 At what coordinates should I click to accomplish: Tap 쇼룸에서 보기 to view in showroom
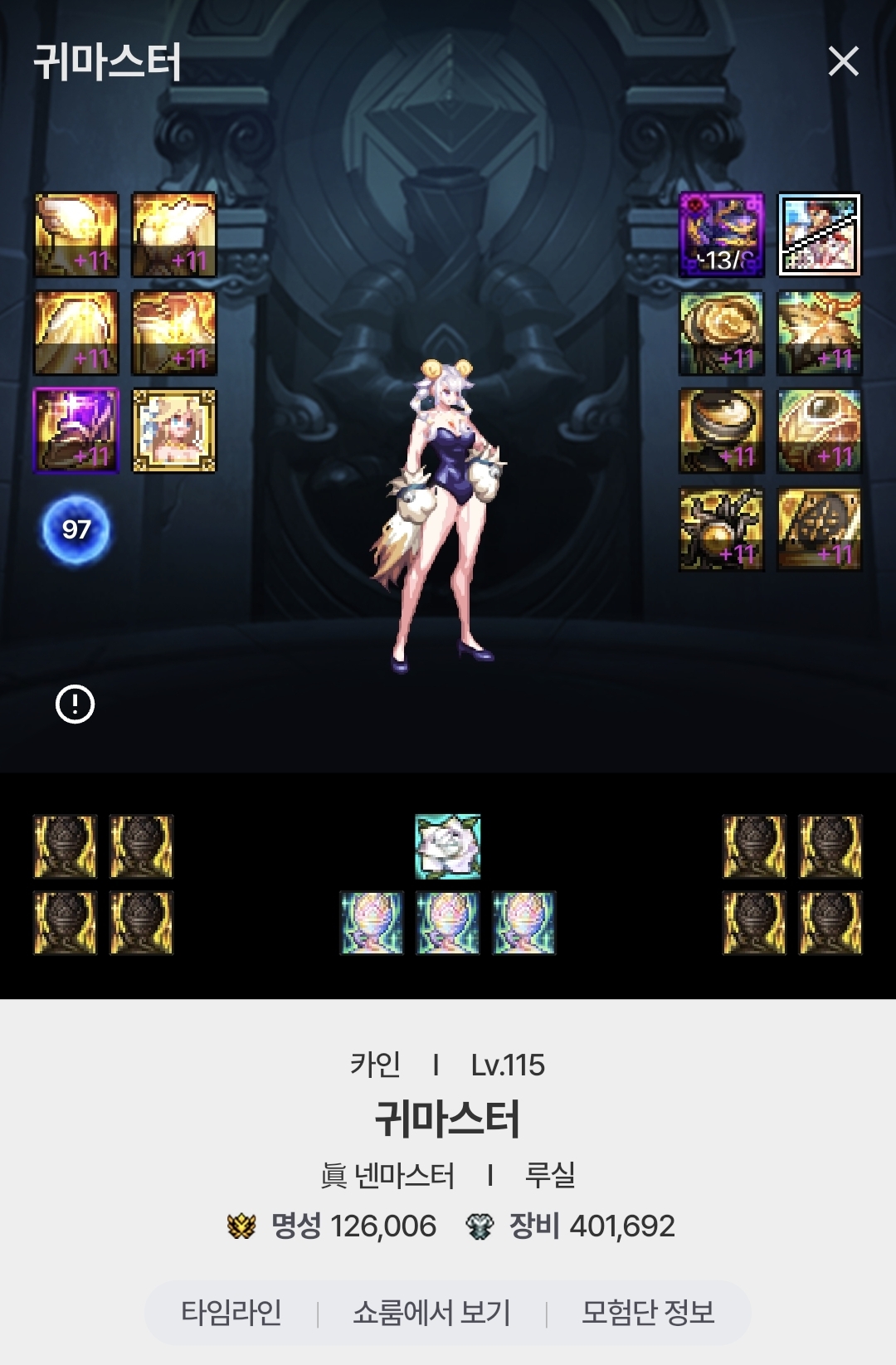point(431,1313)
